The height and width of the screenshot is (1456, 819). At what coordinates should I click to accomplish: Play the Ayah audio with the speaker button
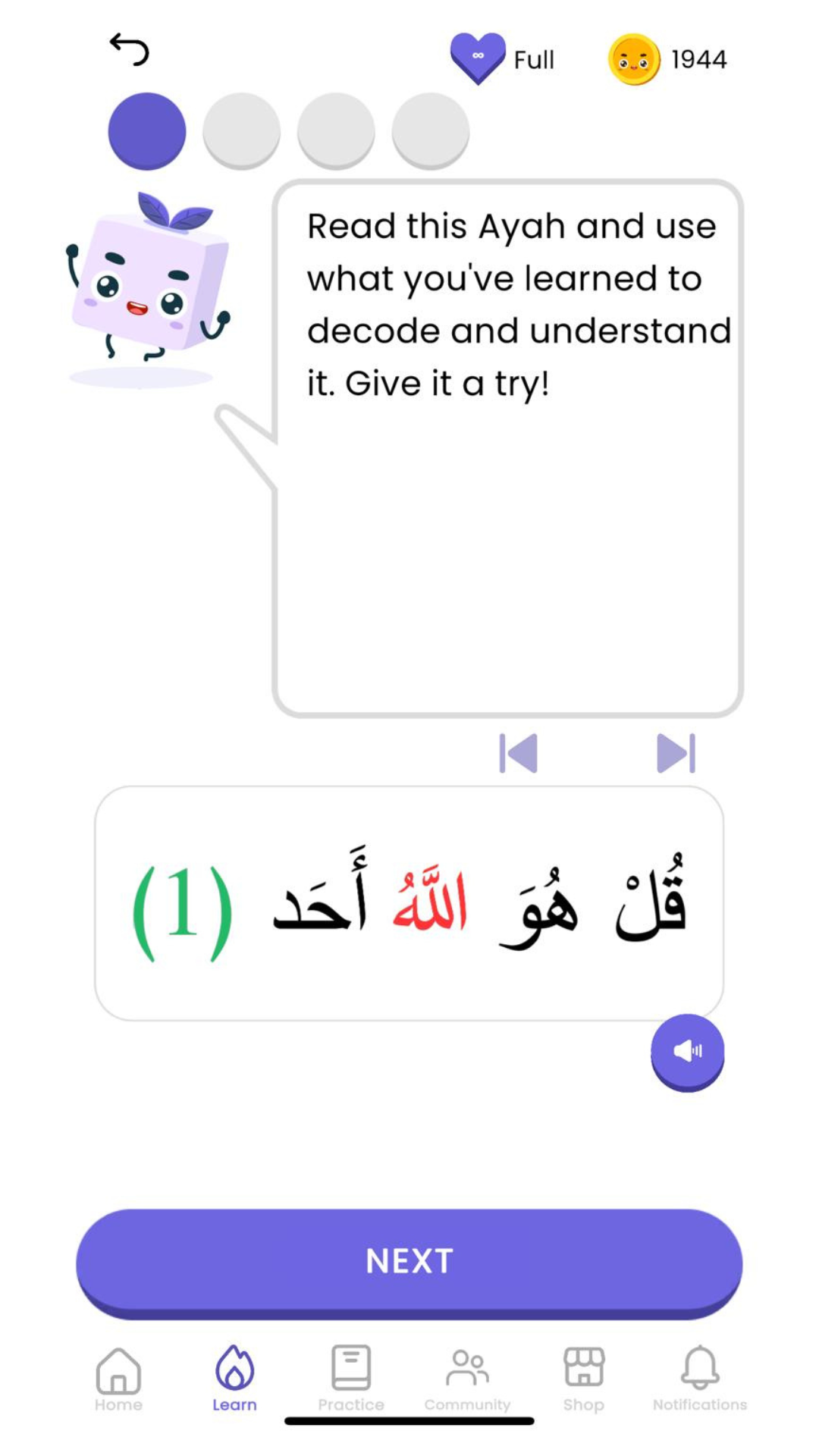coord(688,1052)
